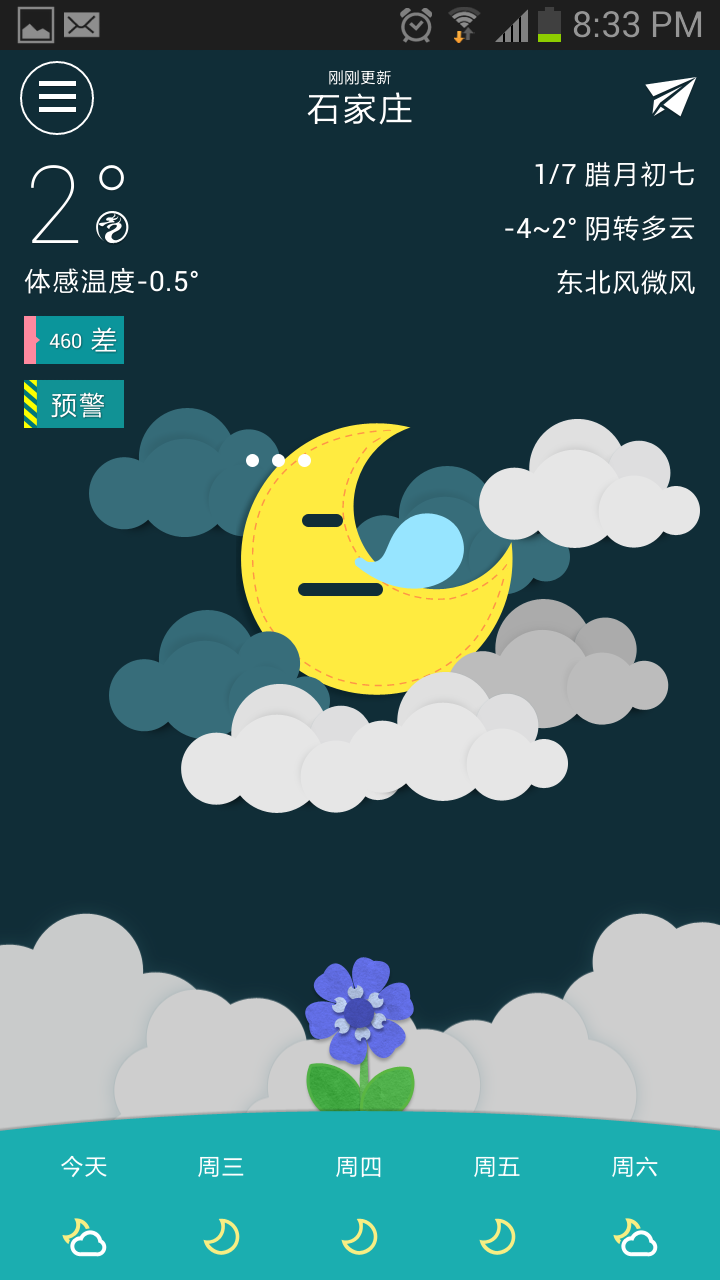Open the 460 差 air quality tag
720x1280 pixels.
click(x=74, y=340)
